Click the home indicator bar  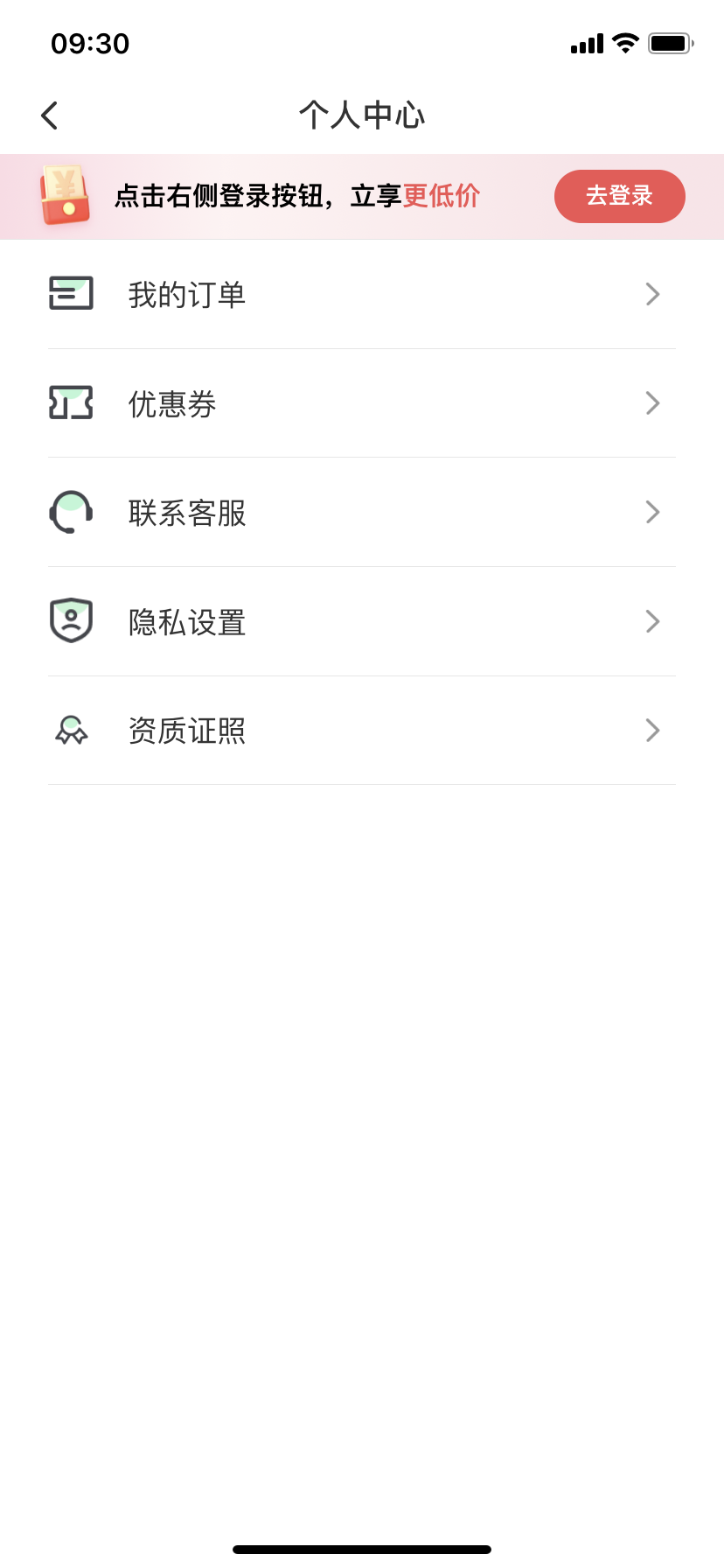pyautogui.click(x=362, y=1548)
